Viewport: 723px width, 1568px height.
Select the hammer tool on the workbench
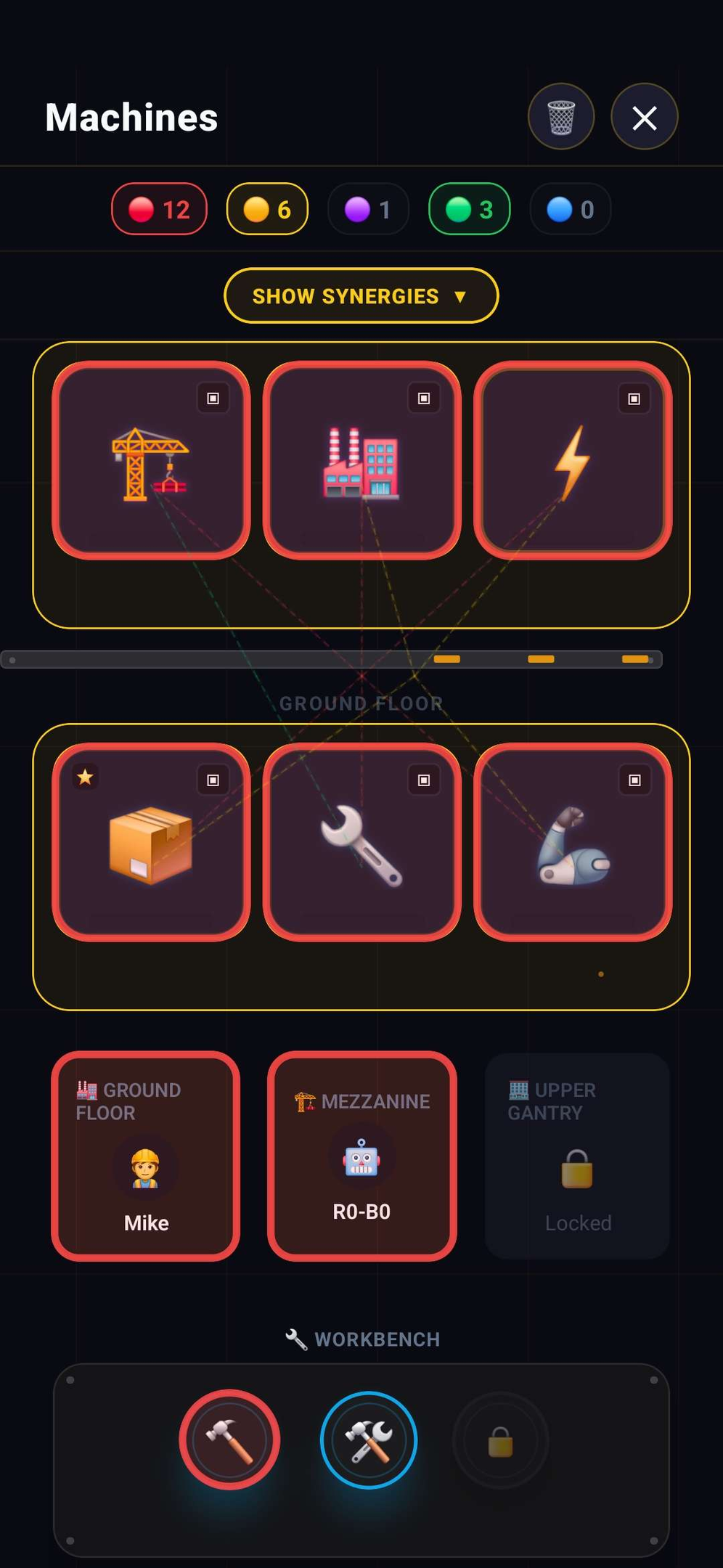pos(229,1440)
